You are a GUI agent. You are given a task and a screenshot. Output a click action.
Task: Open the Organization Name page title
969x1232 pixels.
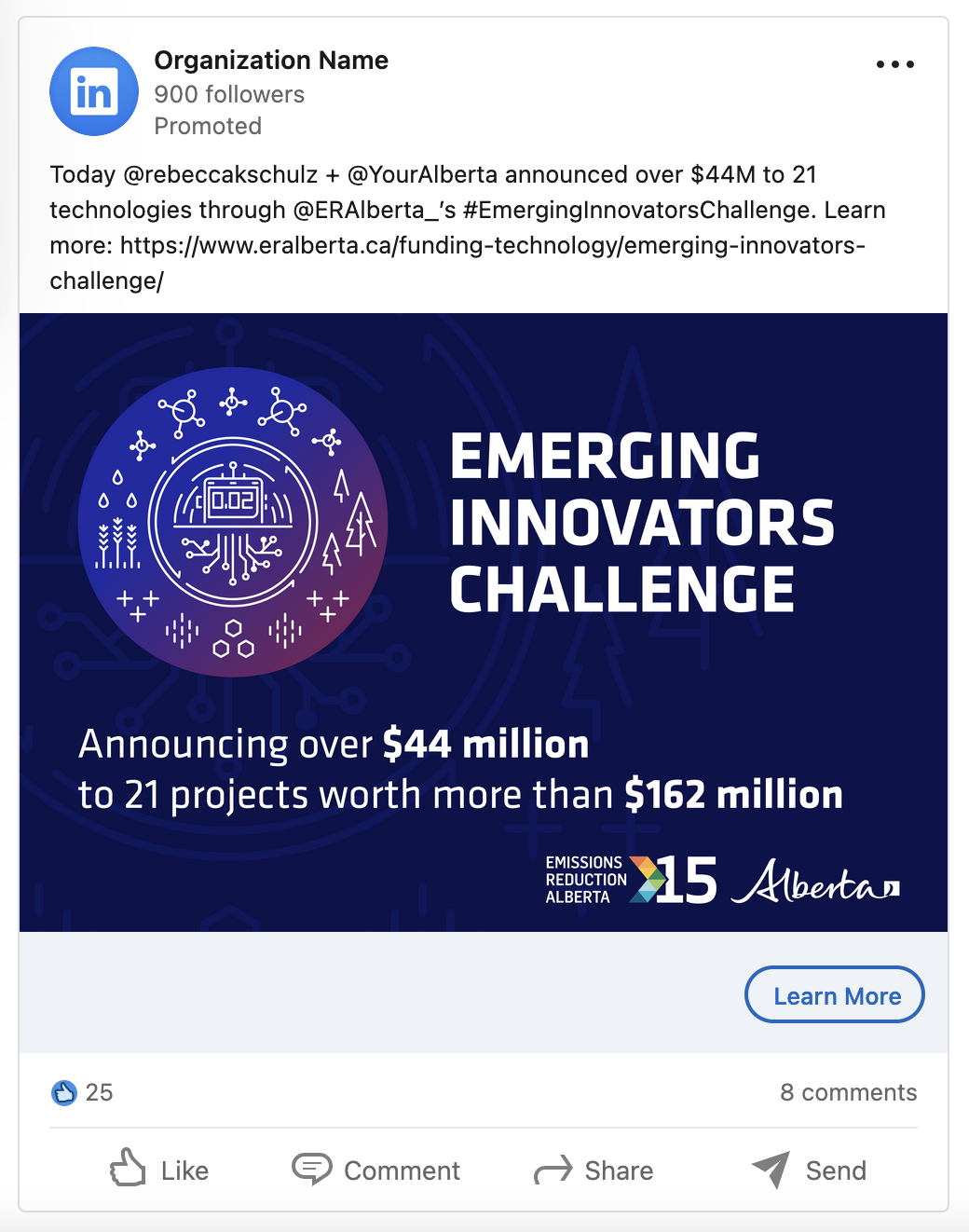tap(271, 61)
